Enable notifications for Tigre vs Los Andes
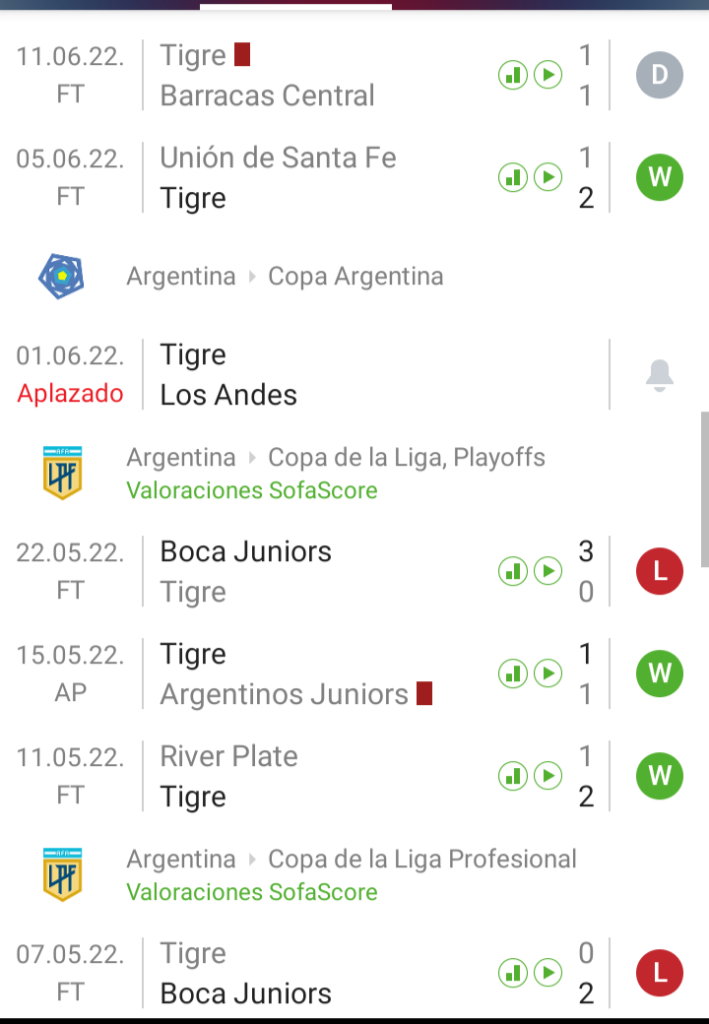 (x=659, y=375)
